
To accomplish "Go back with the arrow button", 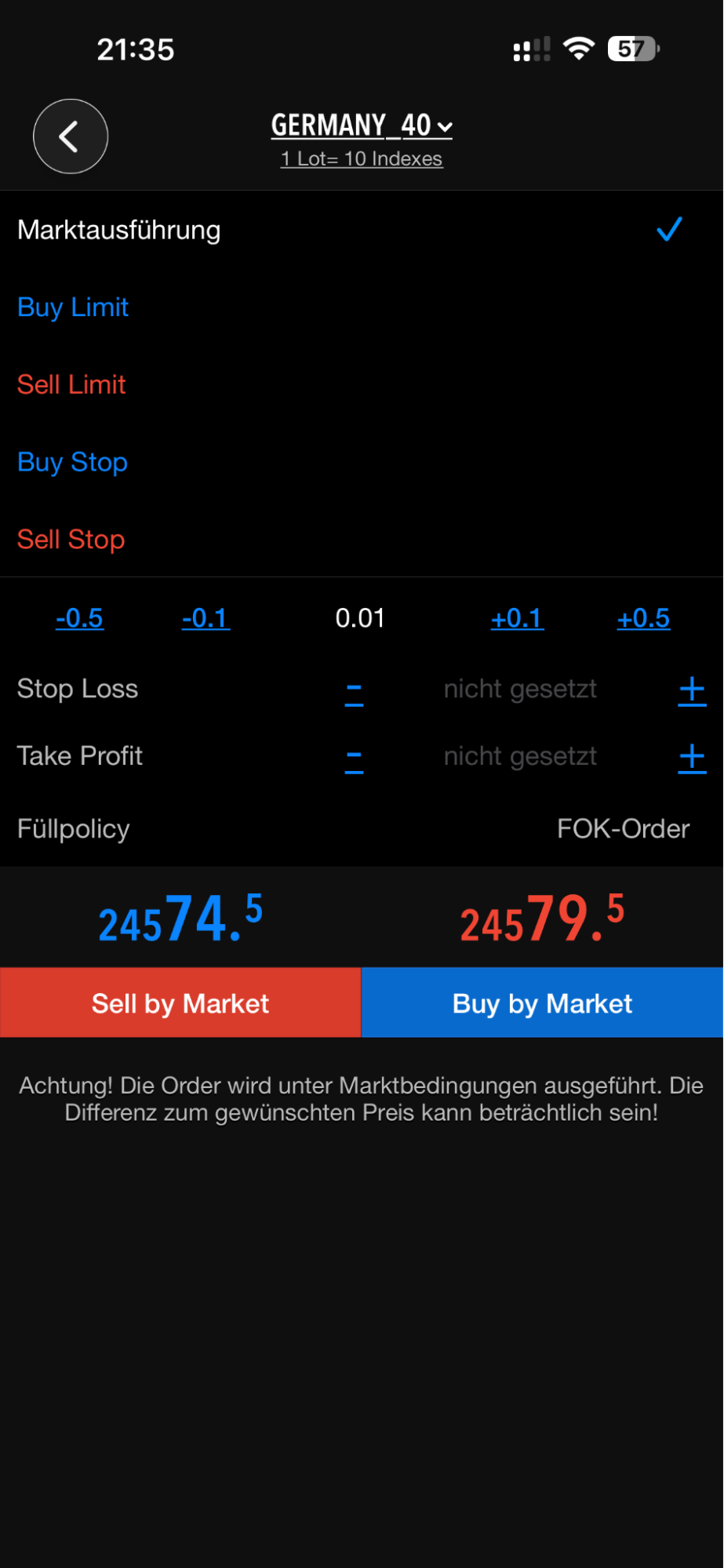I will (x=71, y=136).
